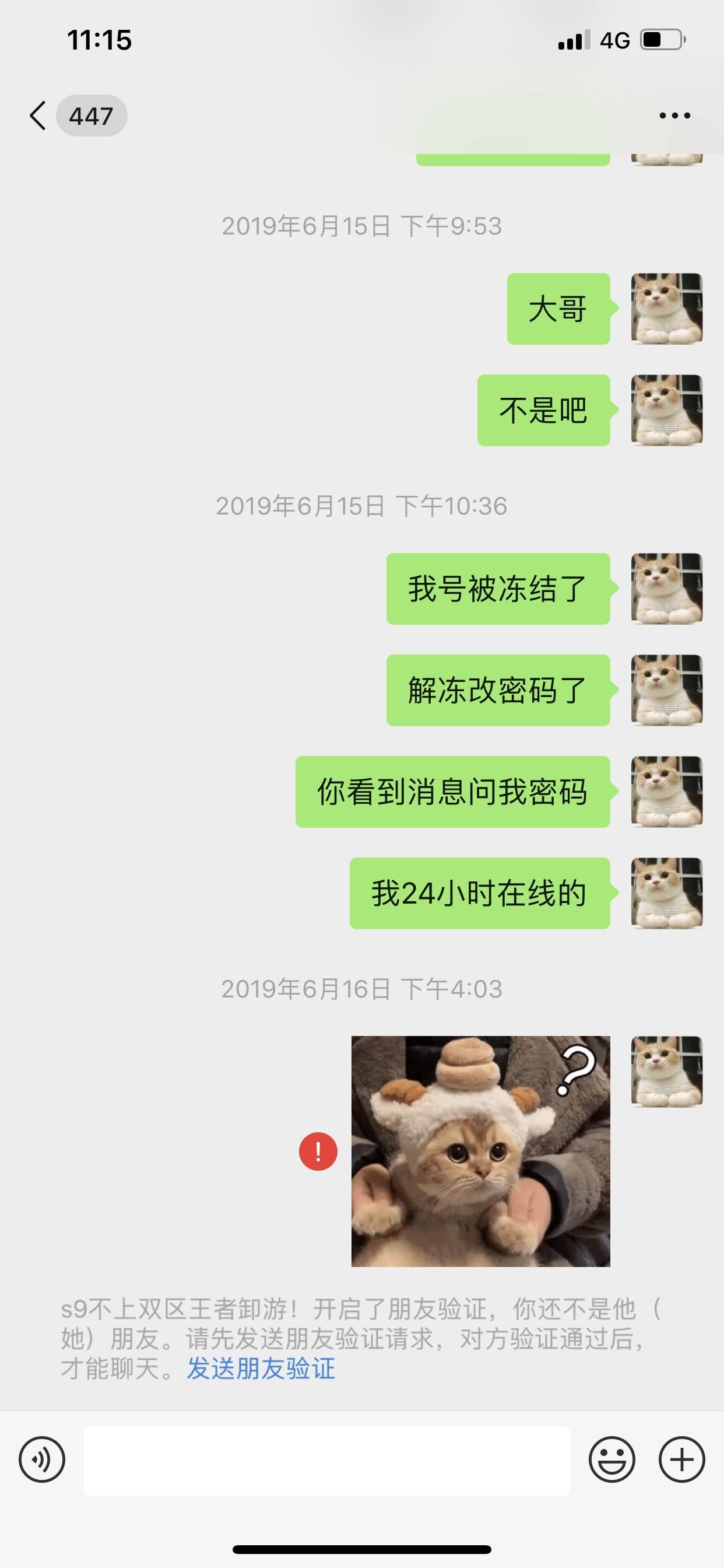The width and height of the screenshot is (724, 1568).
Task: Switch to voice message input
Action: 42,1459
